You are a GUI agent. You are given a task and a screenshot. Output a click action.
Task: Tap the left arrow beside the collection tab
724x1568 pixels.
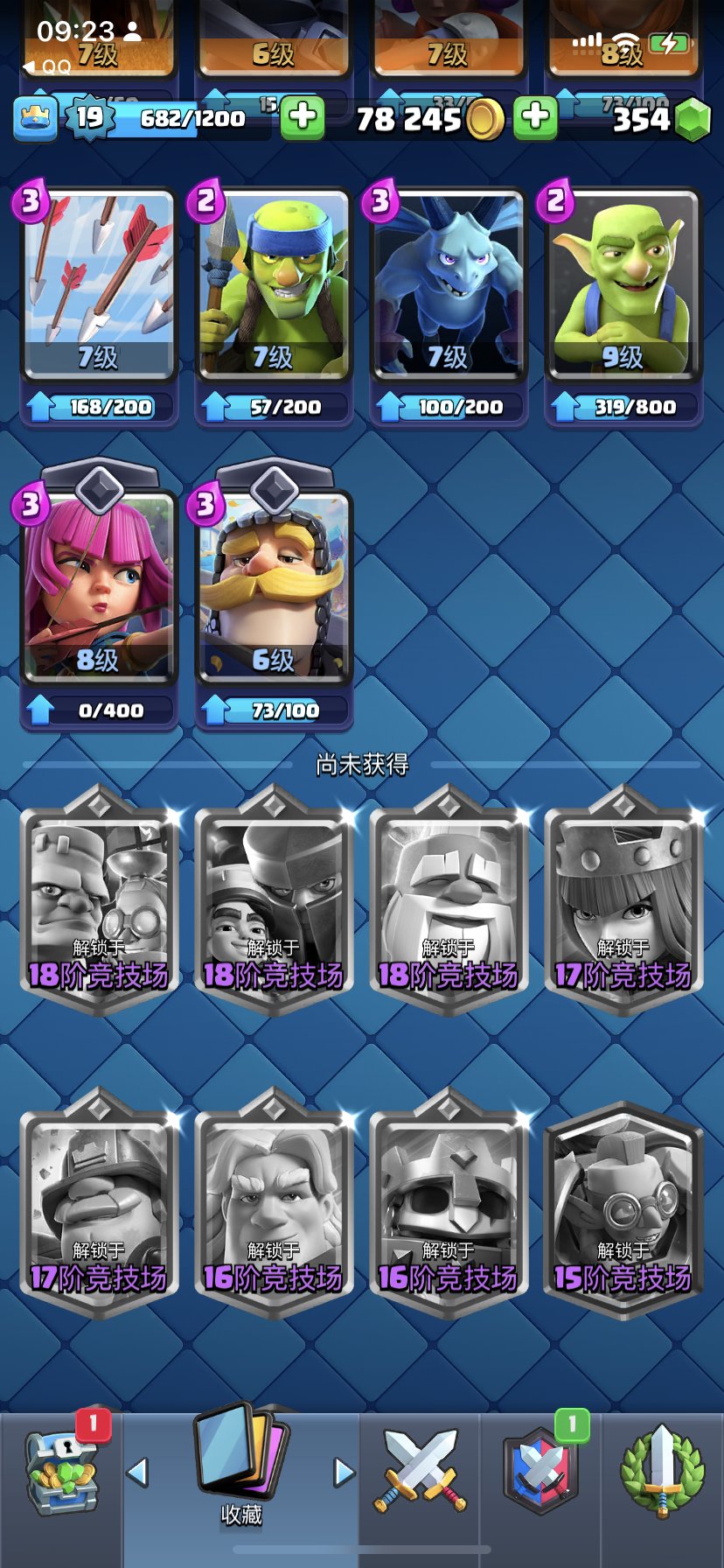point(138,1472)
